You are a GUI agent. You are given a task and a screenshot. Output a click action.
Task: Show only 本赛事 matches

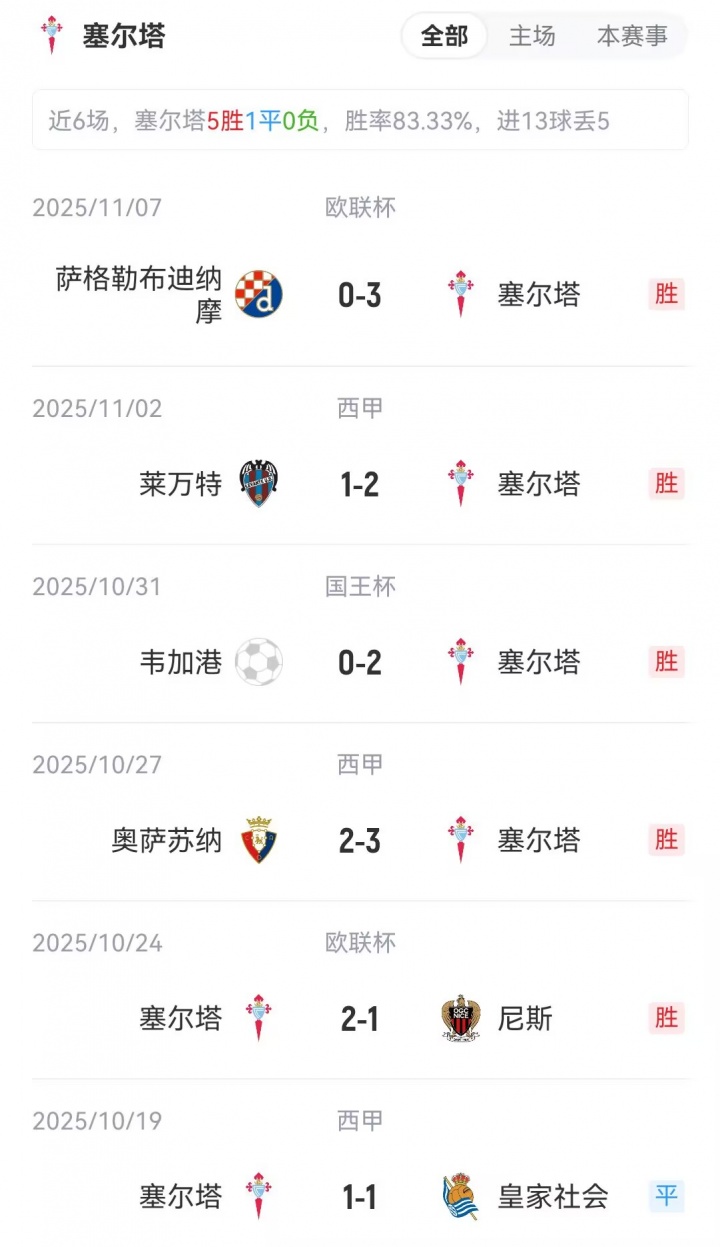coord(632,37)
